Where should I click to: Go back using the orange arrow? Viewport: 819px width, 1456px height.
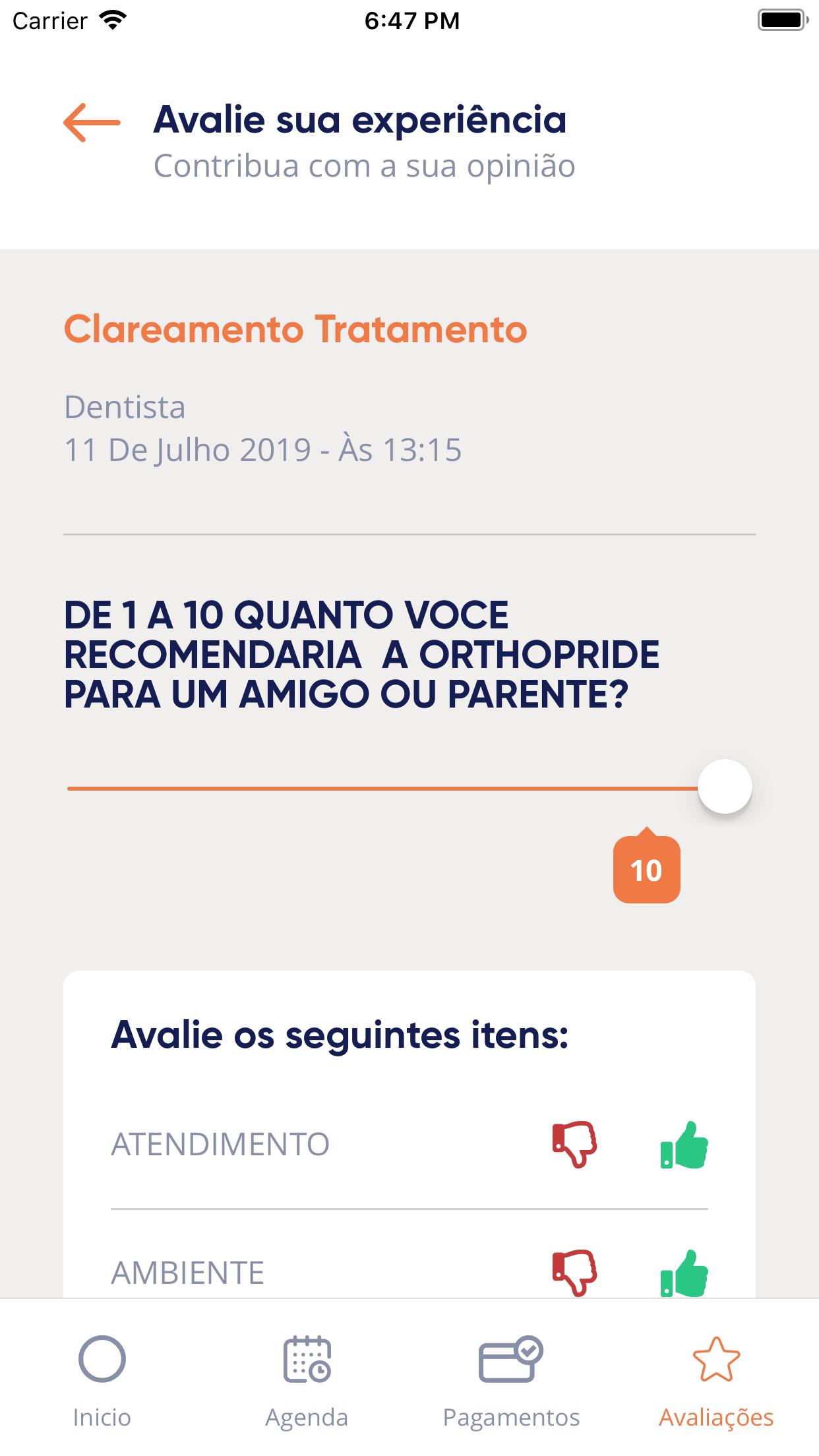(92, 123)
